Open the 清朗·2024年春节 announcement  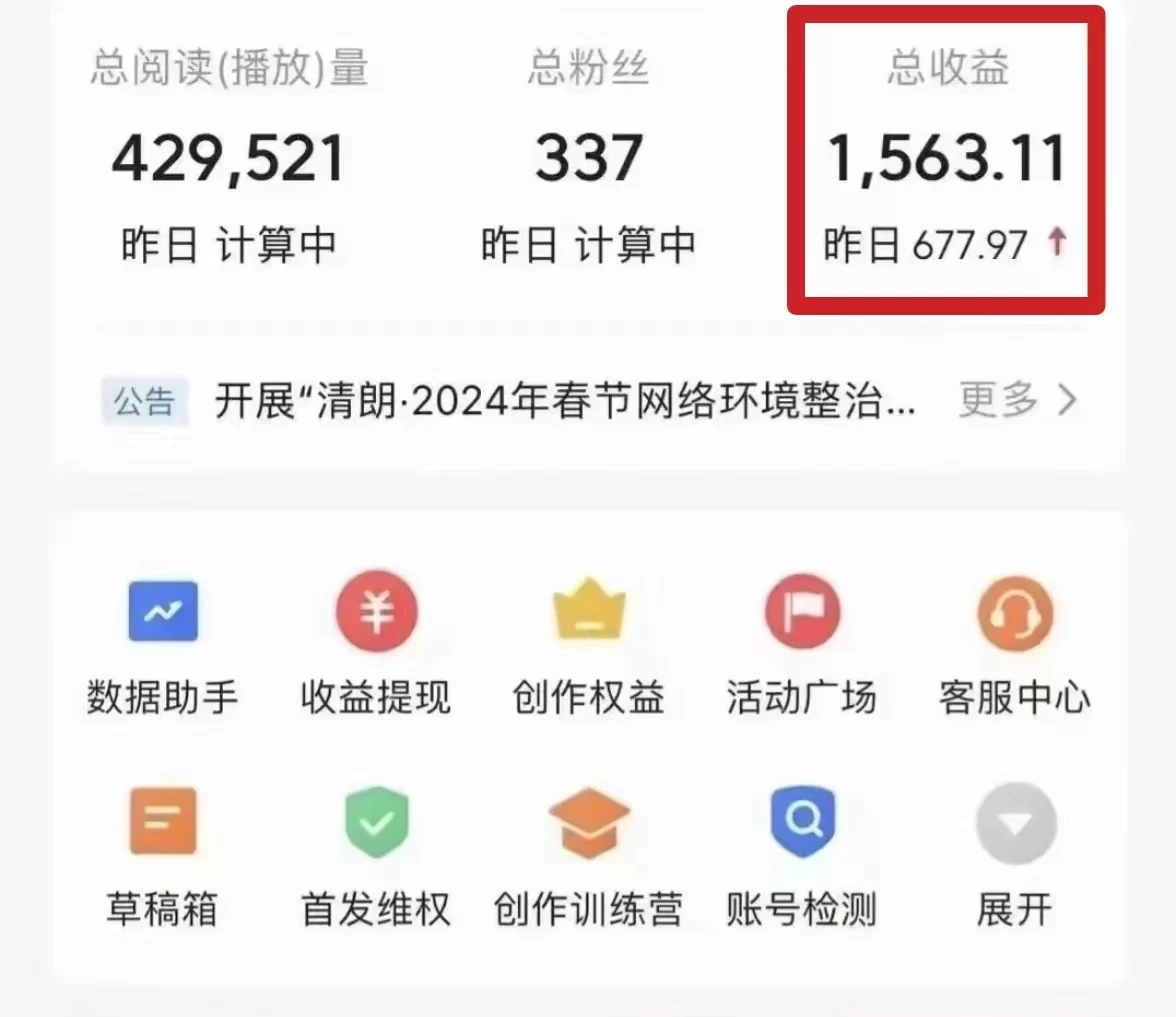pyautogui.click(x=564, y=401)
